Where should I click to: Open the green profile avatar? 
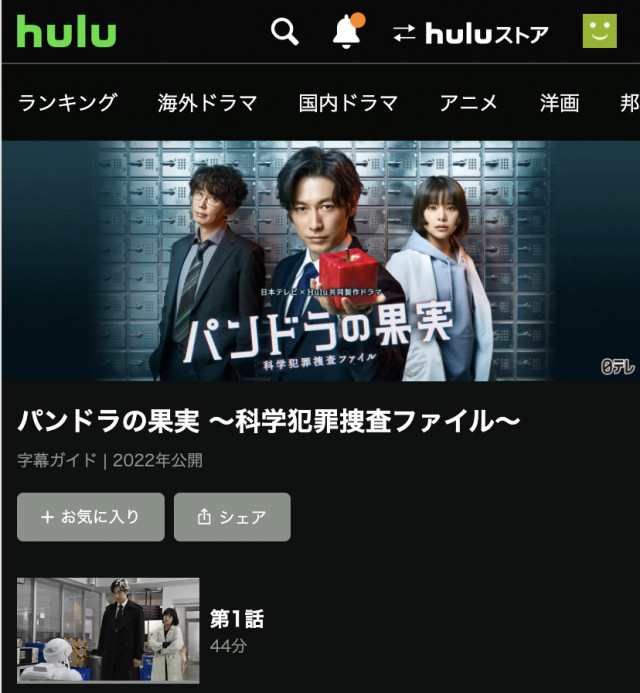coord(600,31)
